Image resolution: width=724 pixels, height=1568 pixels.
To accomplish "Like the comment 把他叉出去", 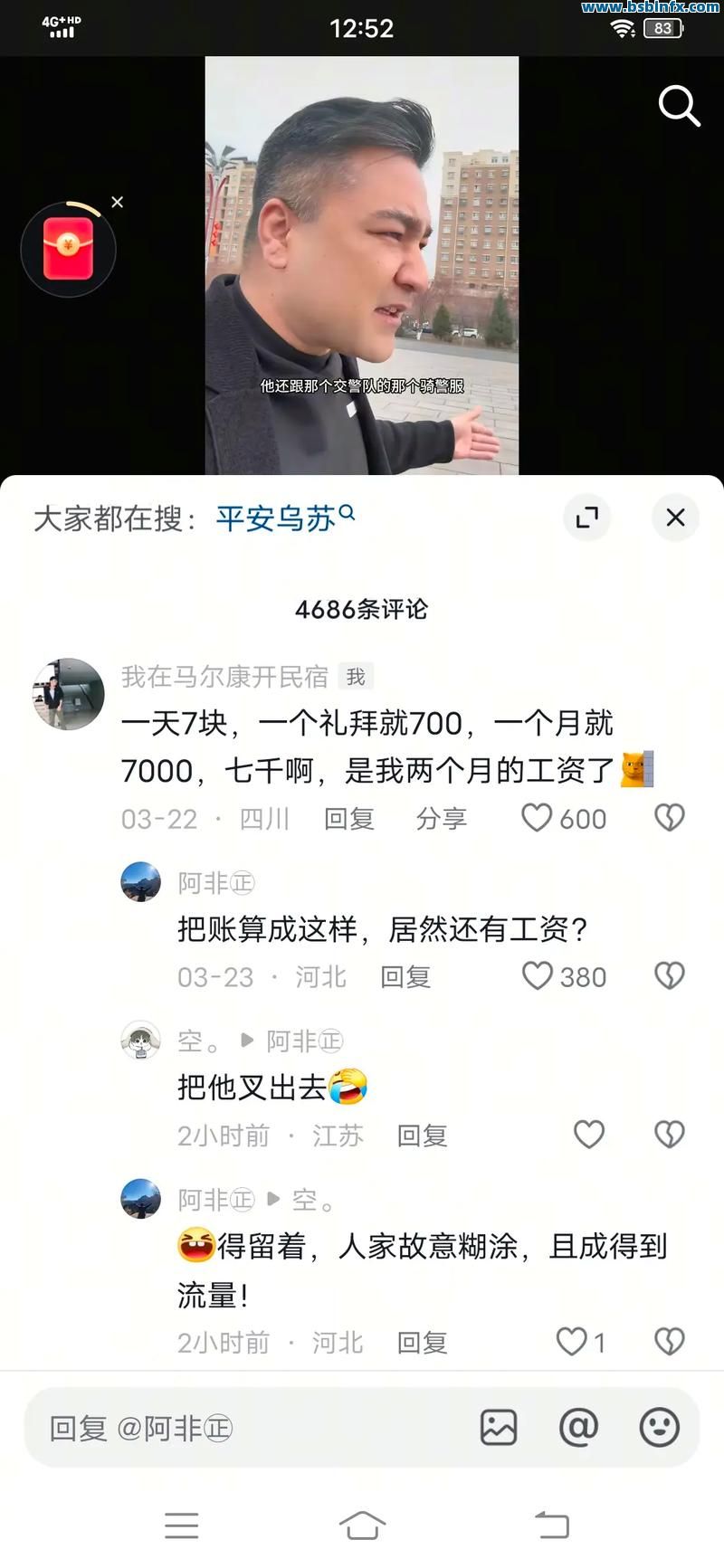I will tap(589, 1135).
